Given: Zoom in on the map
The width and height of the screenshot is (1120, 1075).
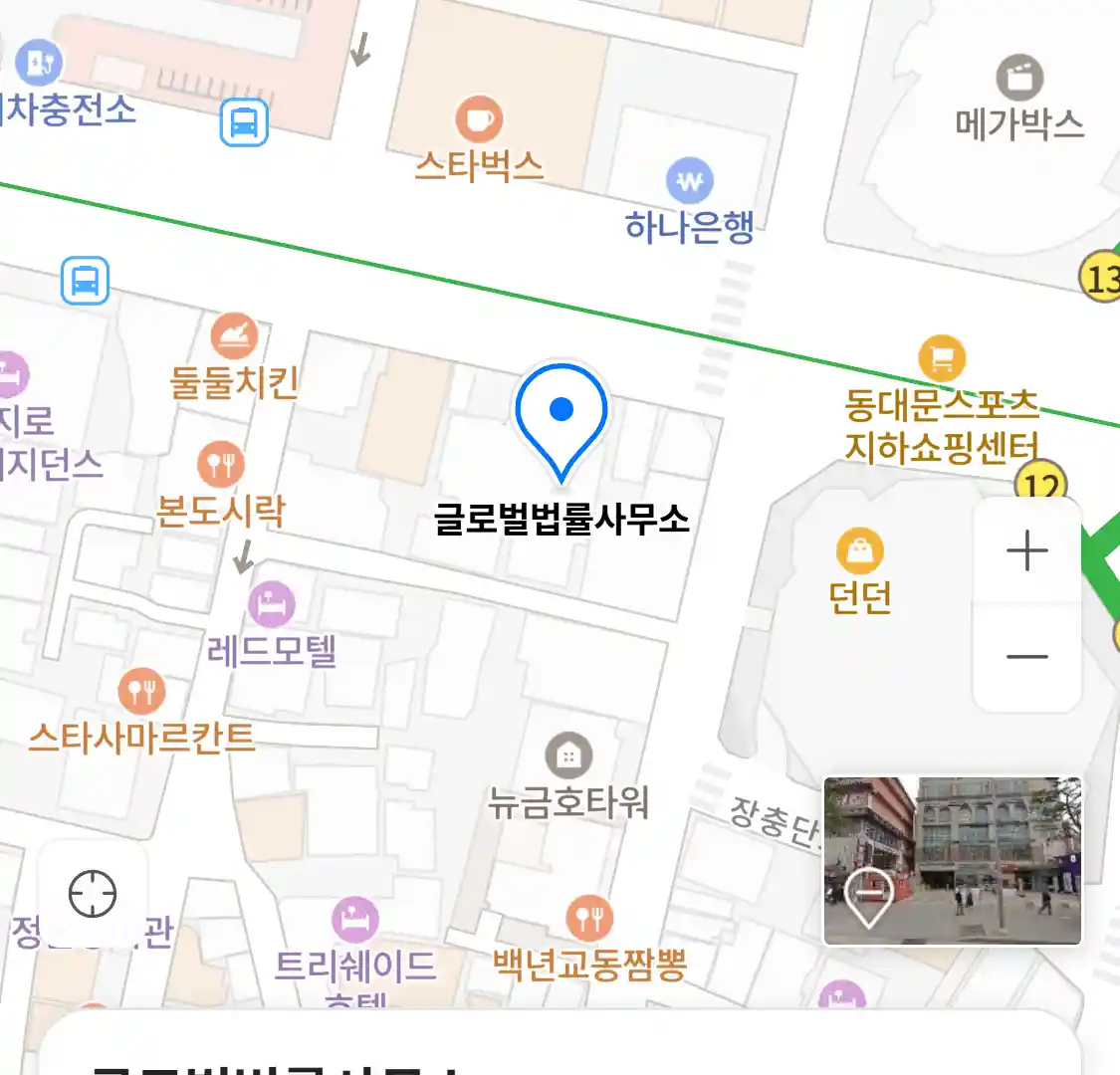Looking at the screenshot, I should pyautogui.click(x=1026, y=550).
